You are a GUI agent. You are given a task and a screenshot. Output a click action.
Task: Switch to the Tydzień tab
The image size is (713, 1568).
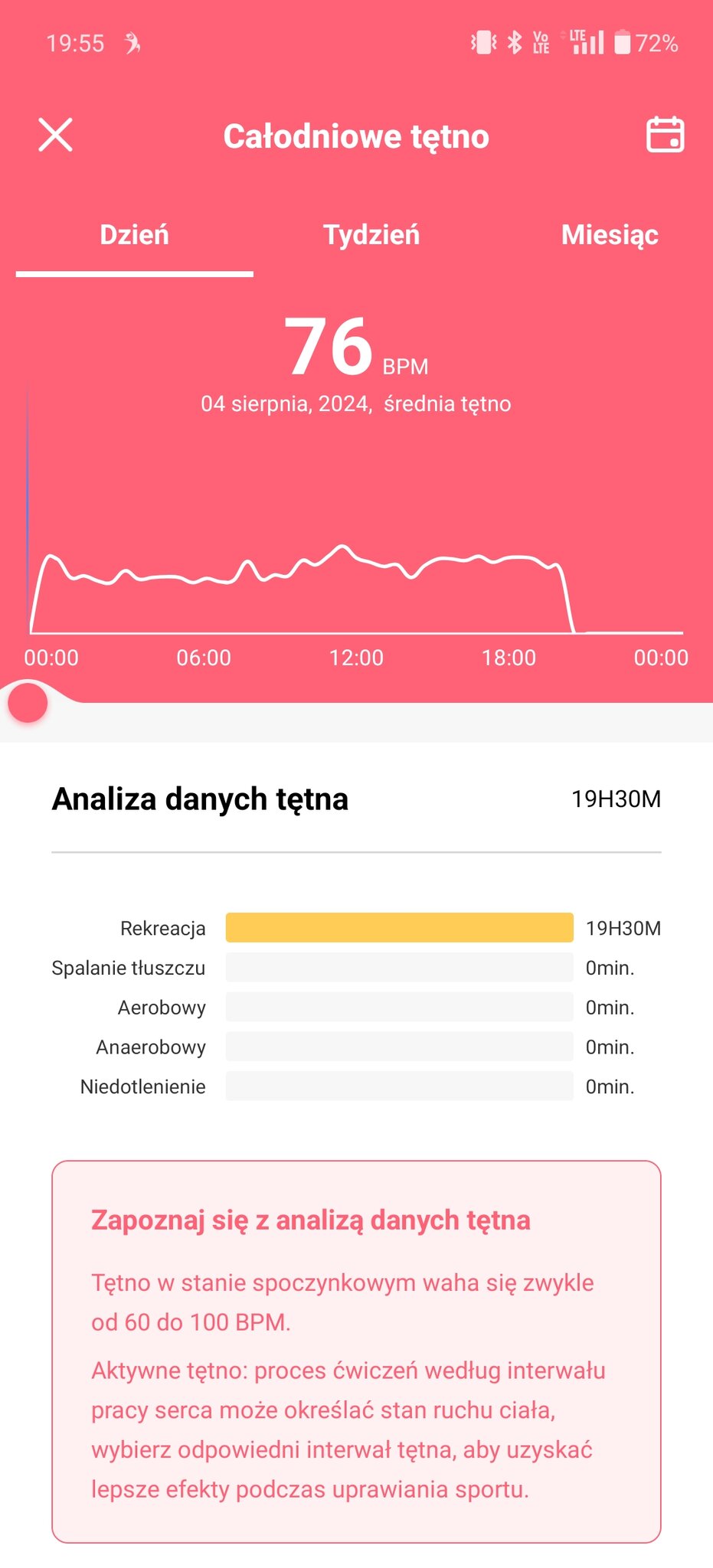(371, 235)
